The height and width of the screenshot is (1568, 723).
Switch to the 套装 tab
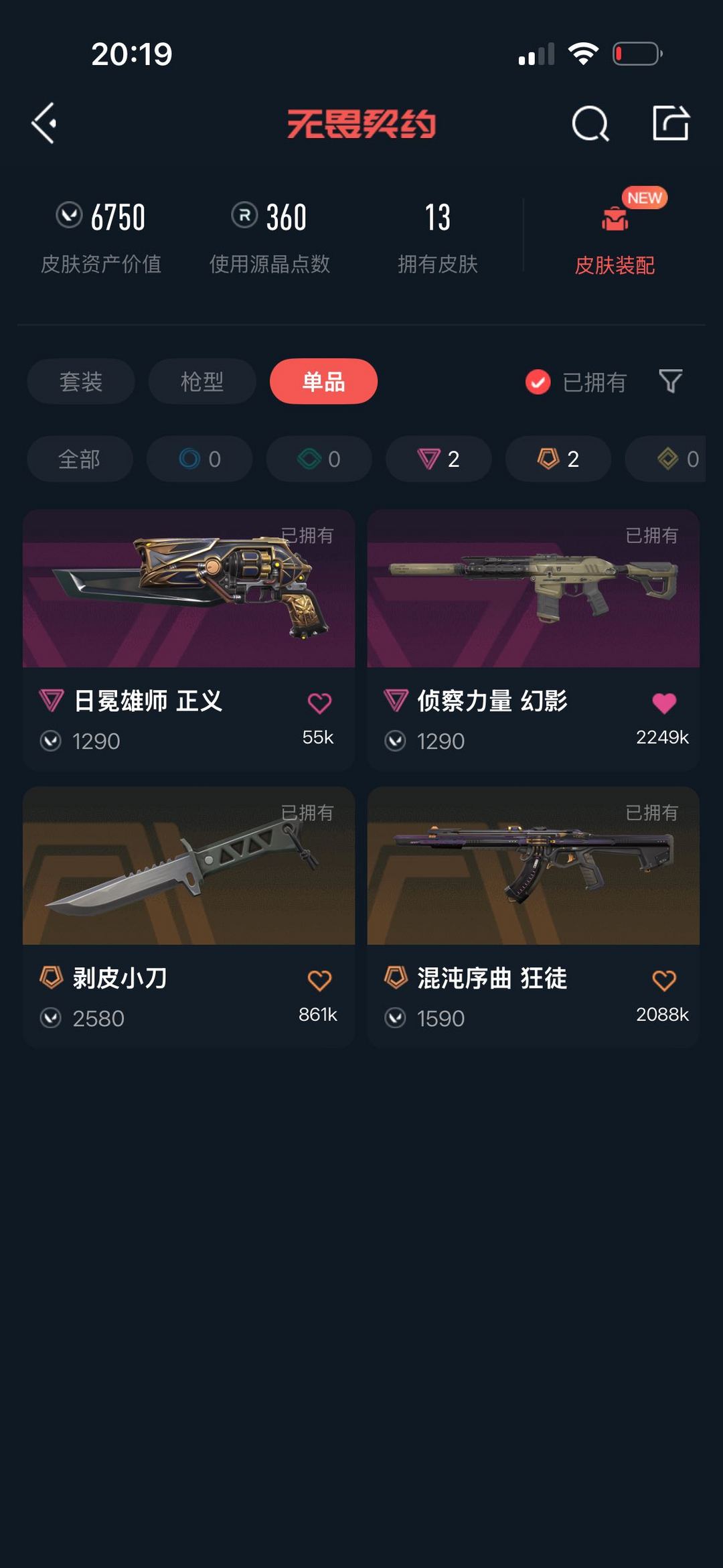coord(80,381)
